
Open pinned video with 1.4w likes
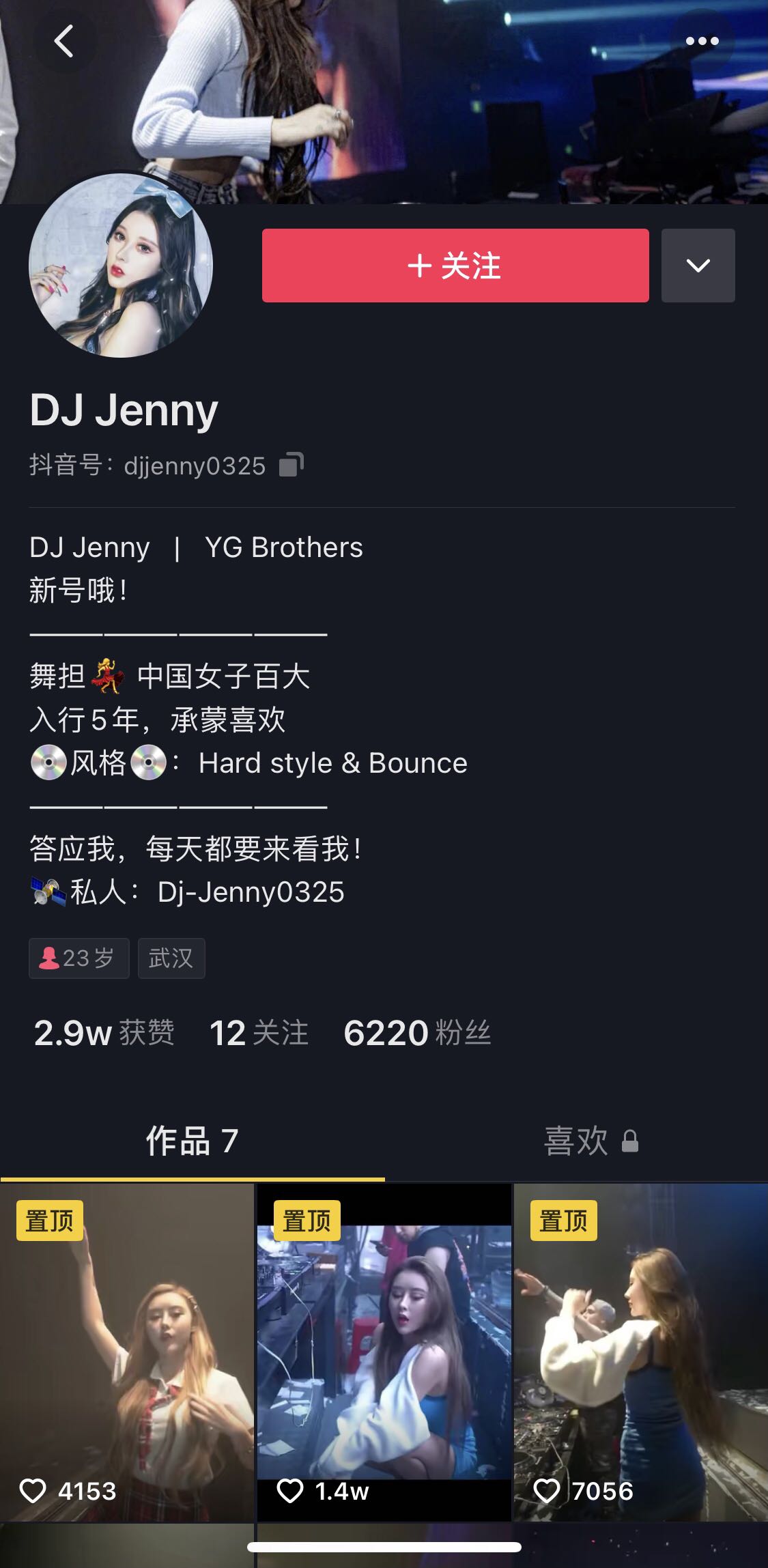coord(384,1352)
